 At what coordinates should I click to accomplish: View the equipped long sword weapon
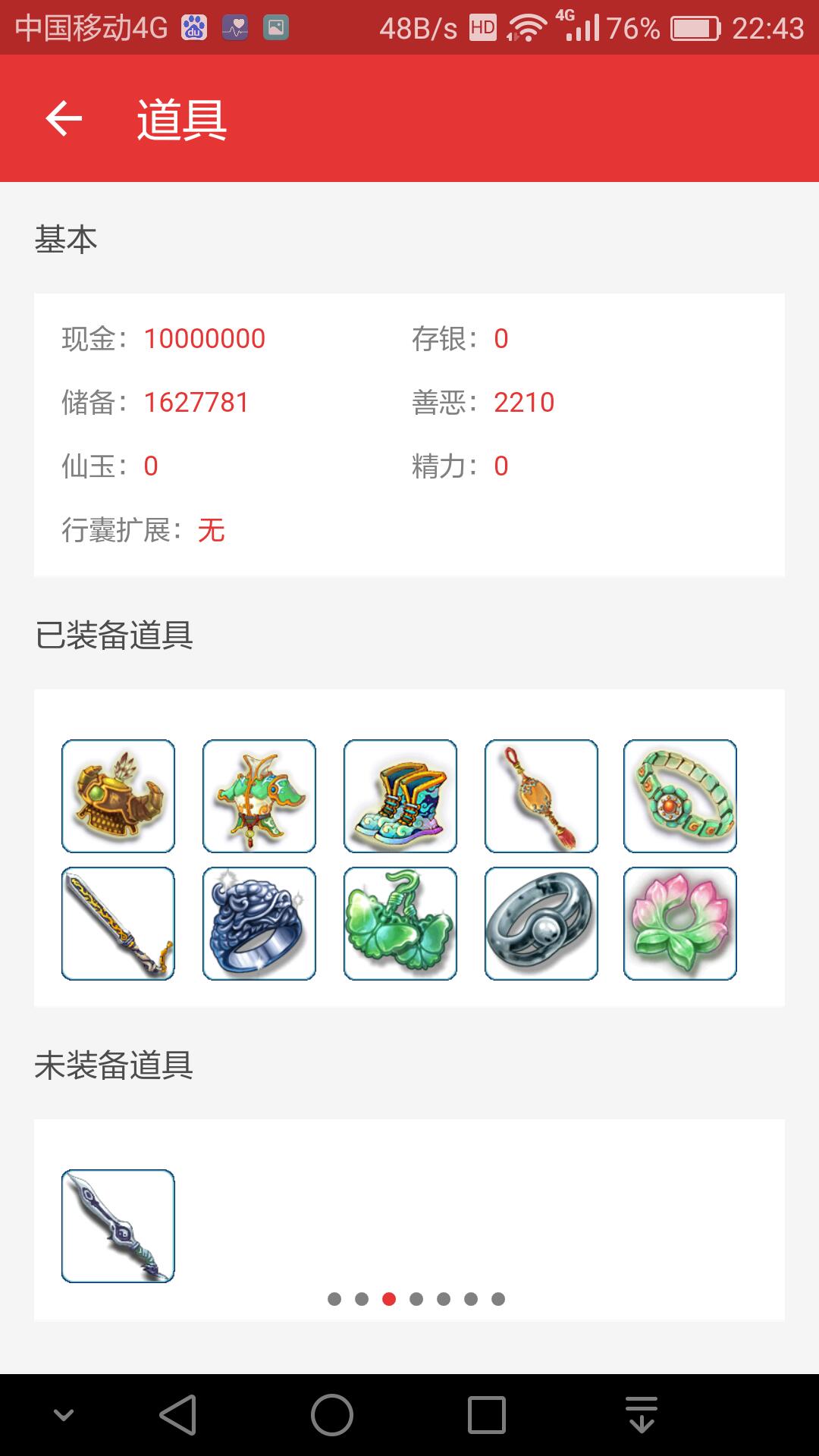pos(118,924)
